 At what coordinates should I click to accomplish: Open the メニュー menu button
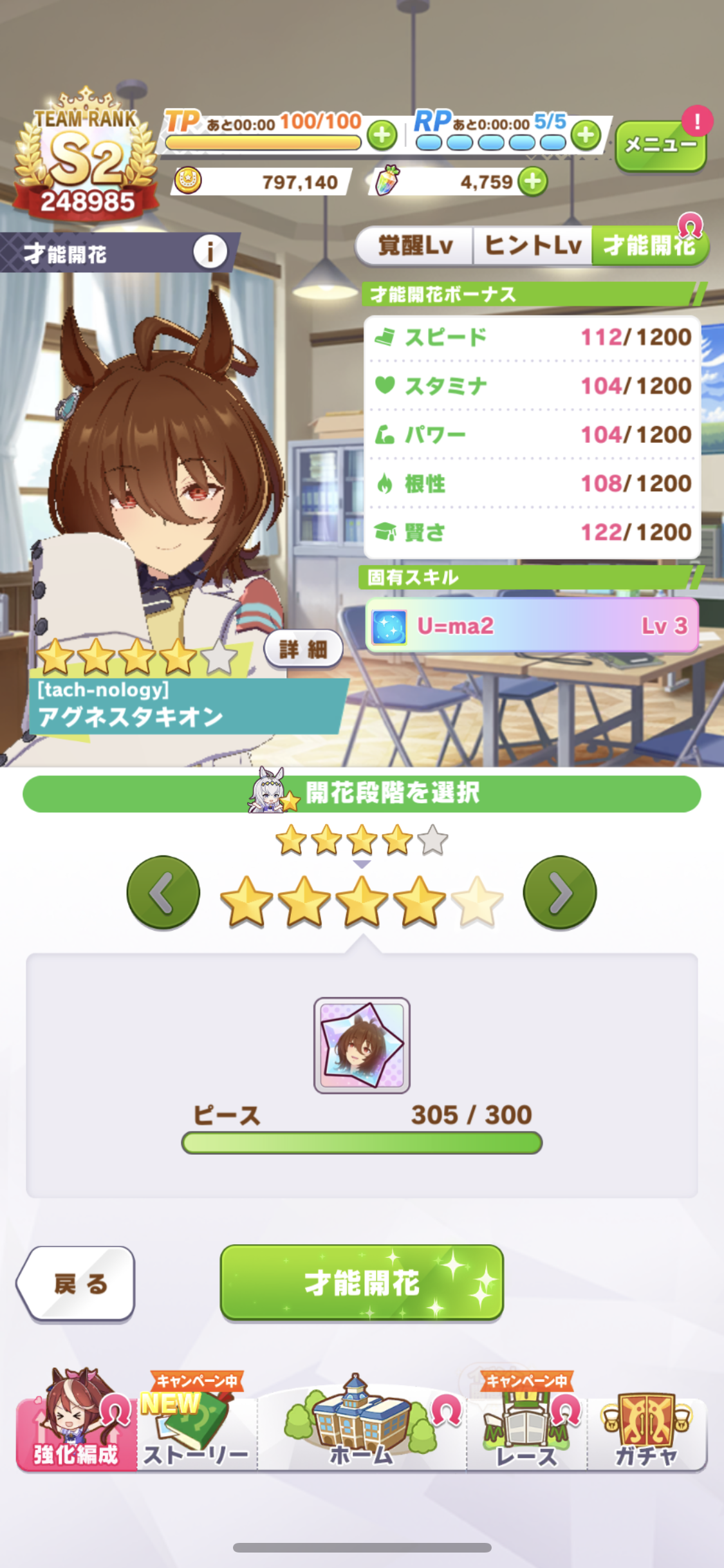click(660, 145)
